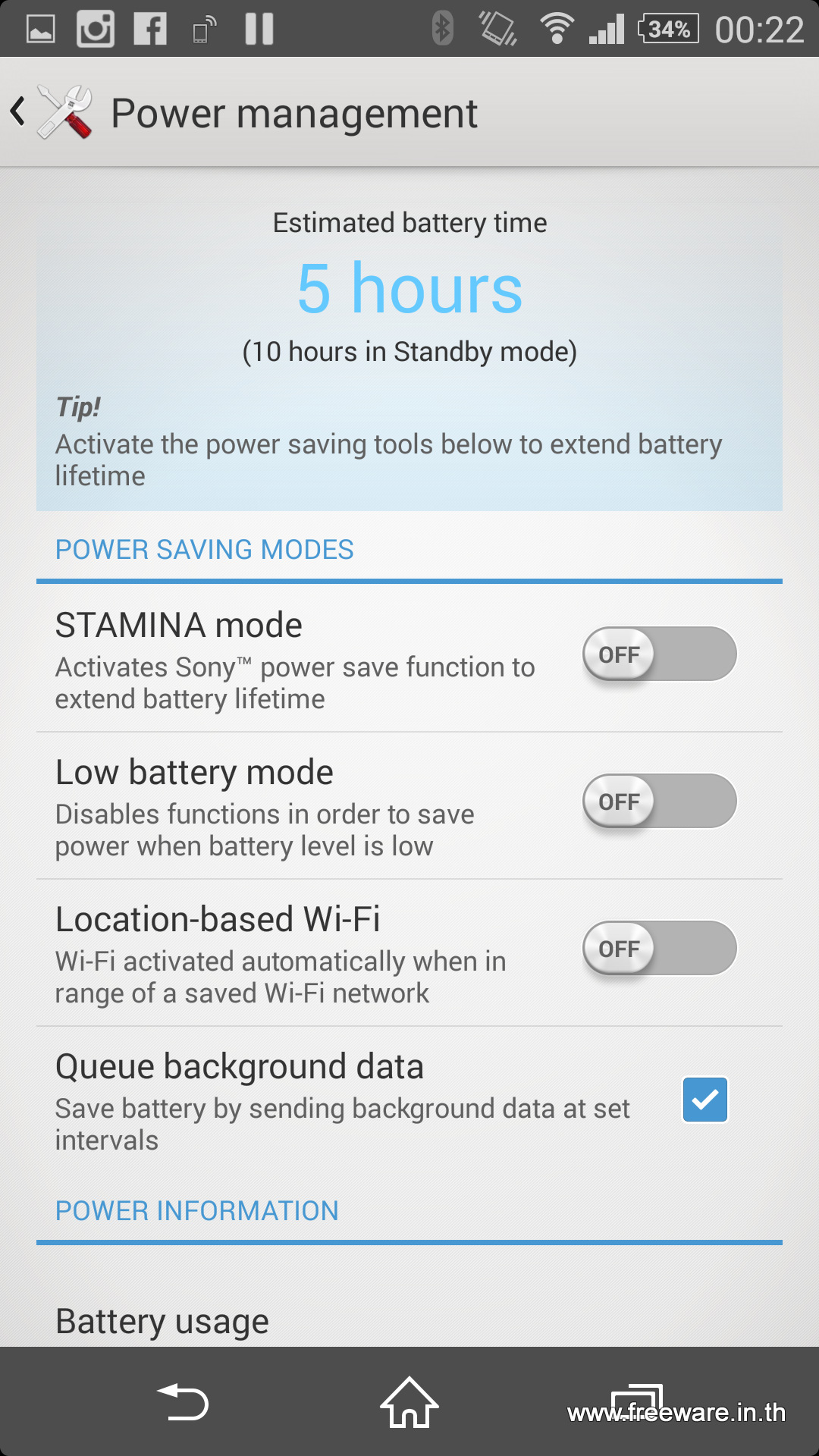The height and width of the screenshot is (1456, 819).
Task: Switch on Location-based Wi-Fi
Action: point(660,948)
